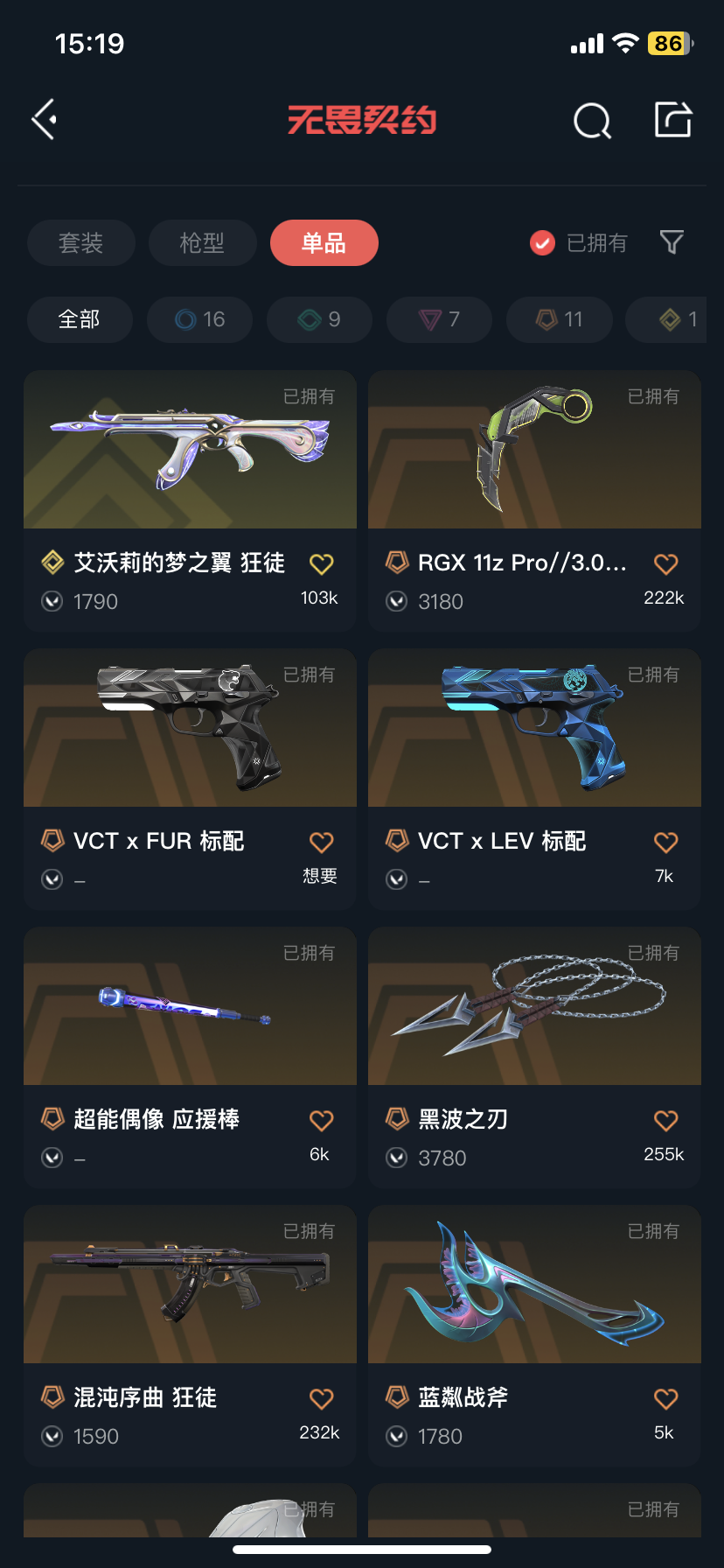Select the 全部 chip
The image size is (724, 1568).
(x=80, y=319)
